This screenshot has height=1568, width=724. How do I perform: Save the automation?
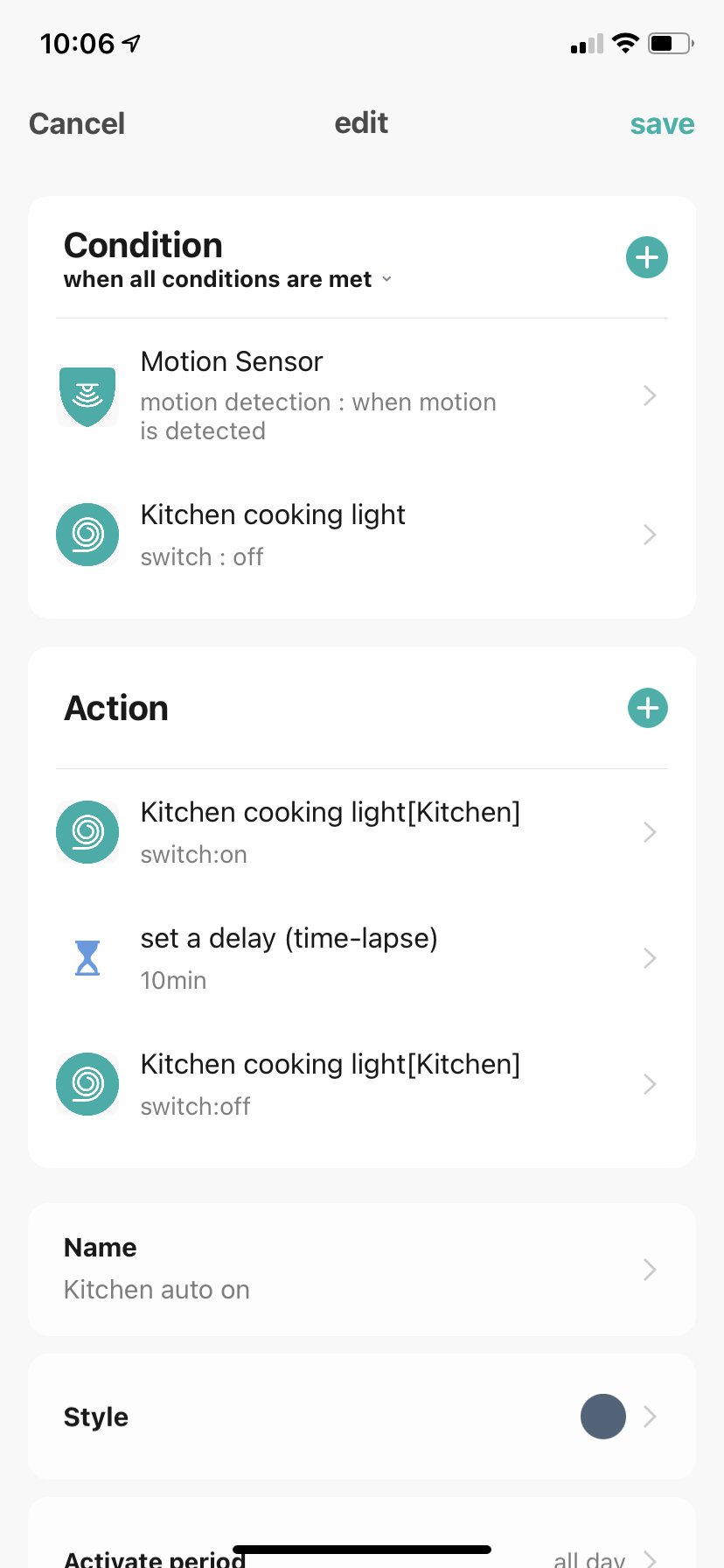[662, 123]
